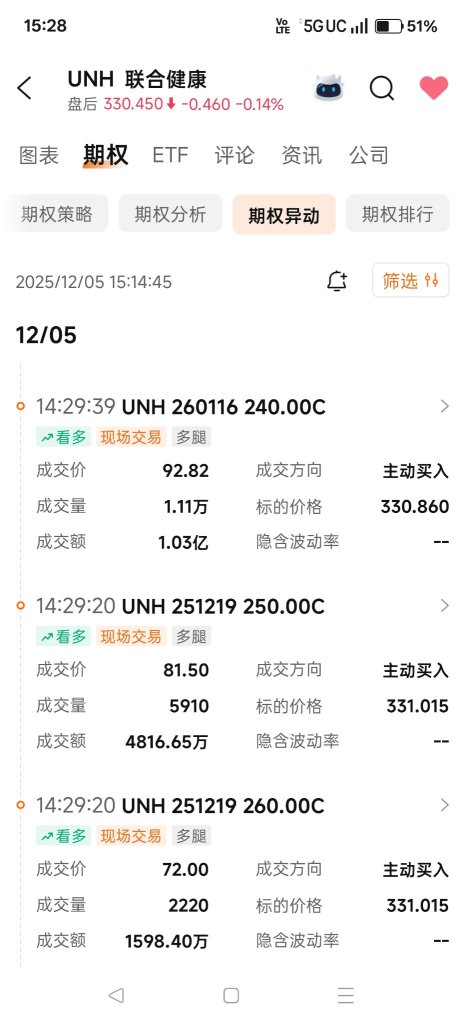Select the 期权排行 chip
The width and height of the screenshot is (465, 1024).
(x=398, y=214)
